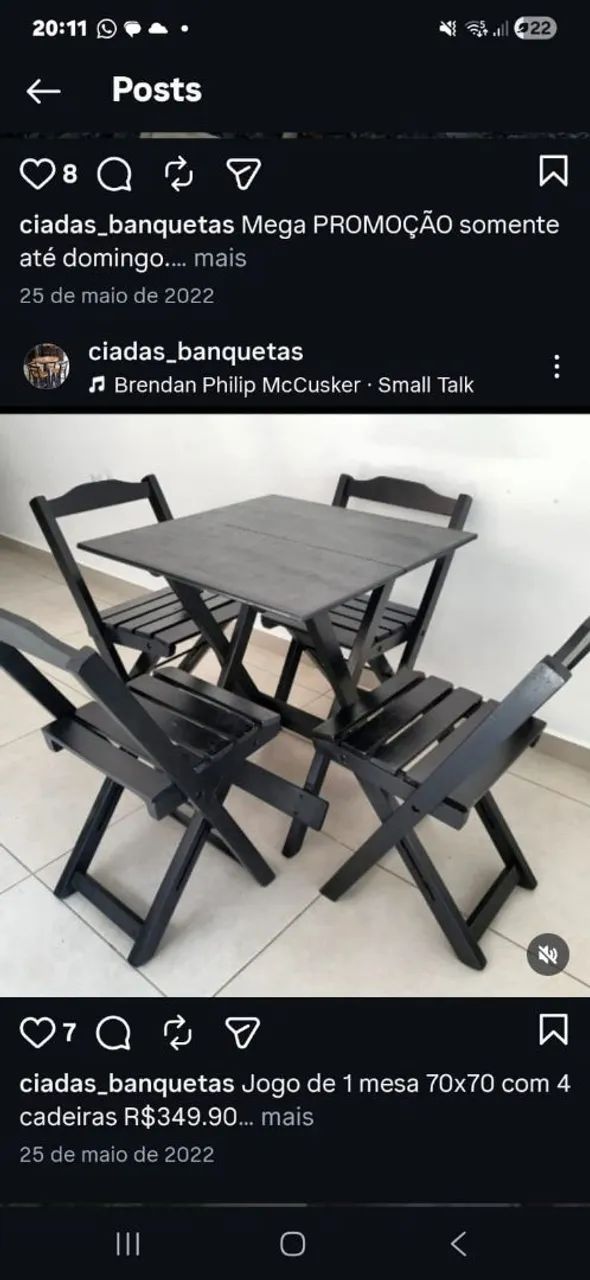Repost the Mega PROMOÇÃO post
The image size is (590, 1280).
(178, 174)
